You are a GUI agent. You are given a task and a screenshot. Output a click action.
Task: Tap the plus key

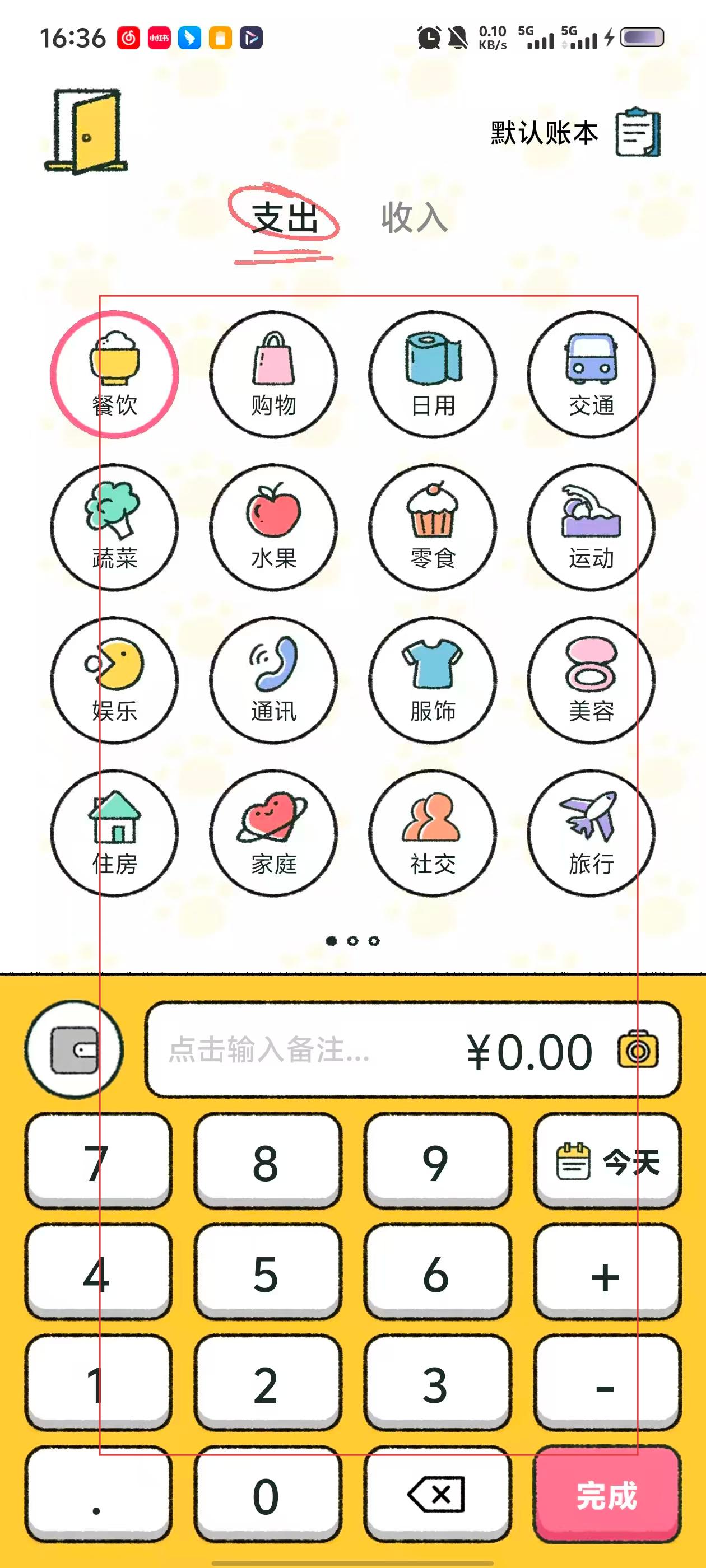[607, 1272]
